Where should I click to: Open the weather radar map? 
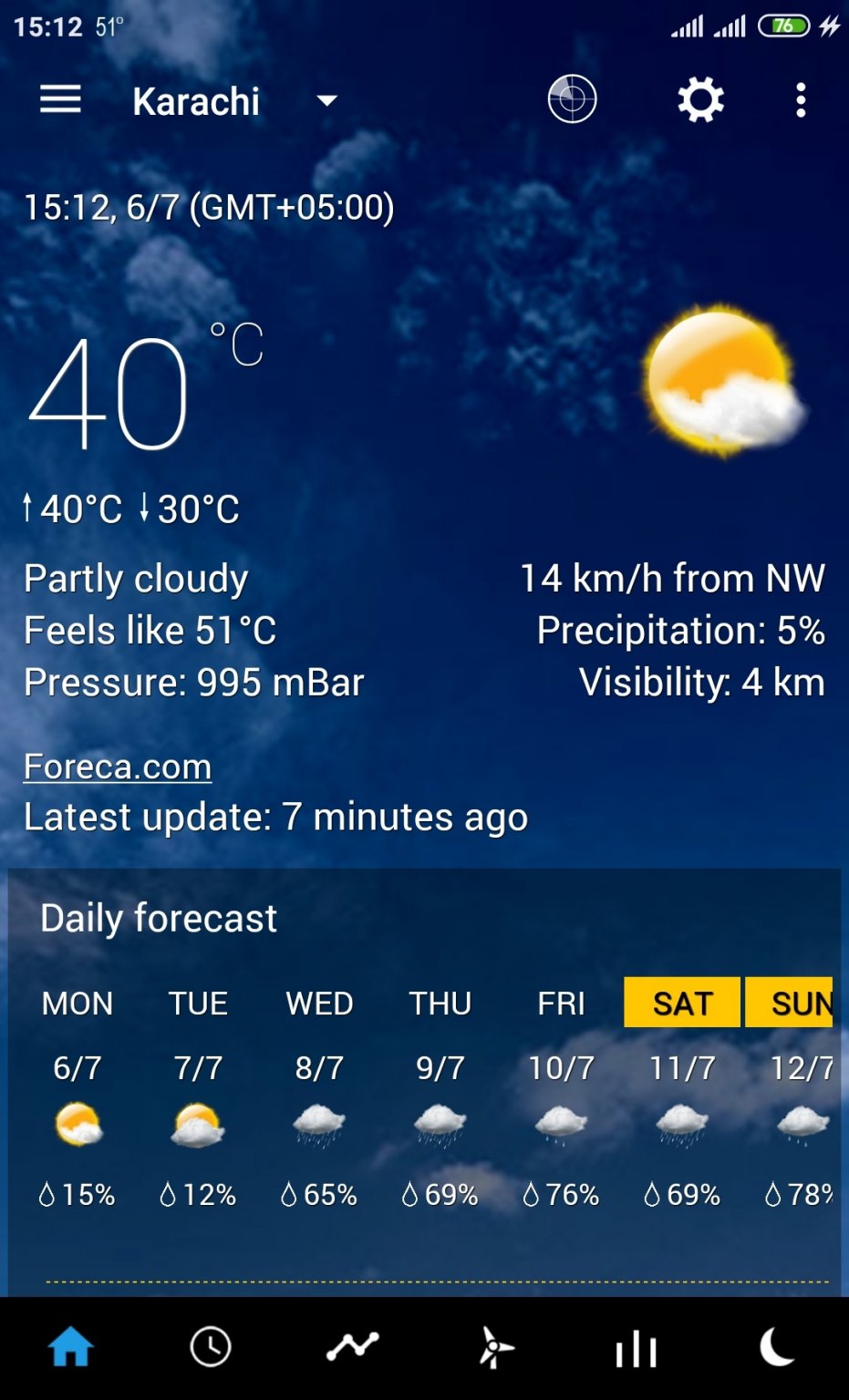point(572,99)
